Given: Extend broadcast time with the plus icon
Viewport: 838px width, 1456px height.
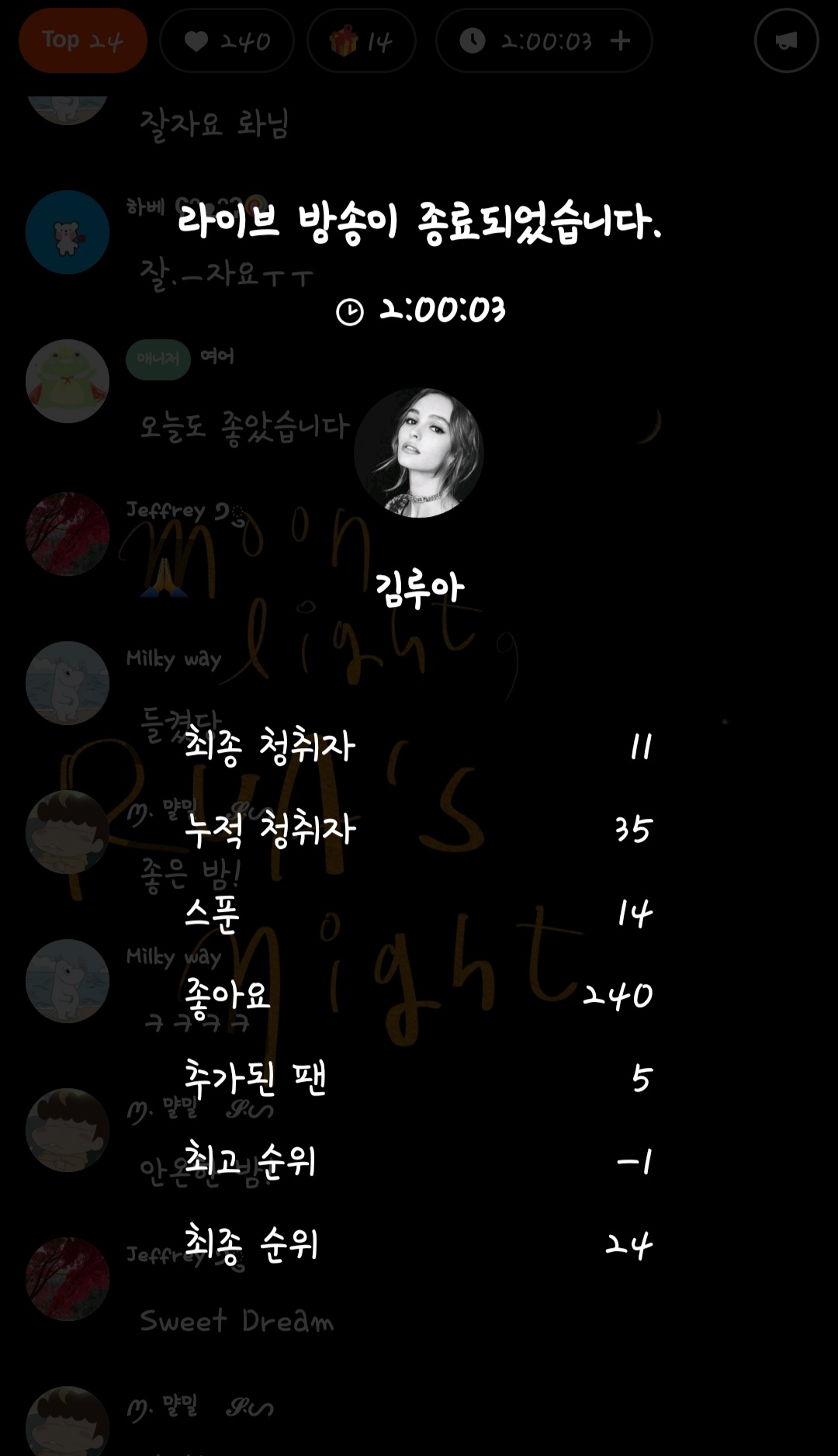Looking at the screenshot, I should pos(620,40).
